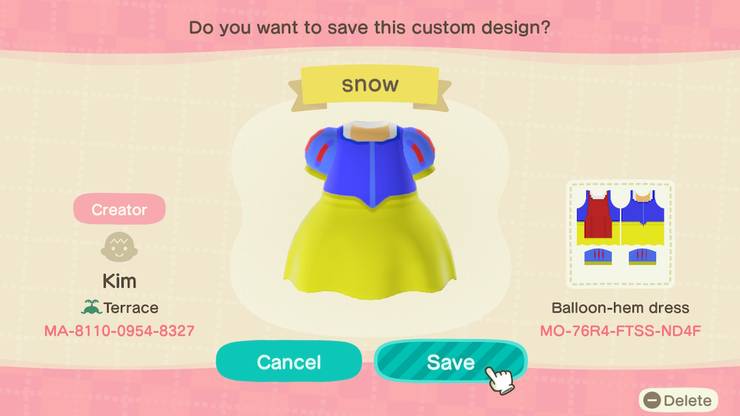
Task: Save the snow custom design
Action: click(449, 362)
